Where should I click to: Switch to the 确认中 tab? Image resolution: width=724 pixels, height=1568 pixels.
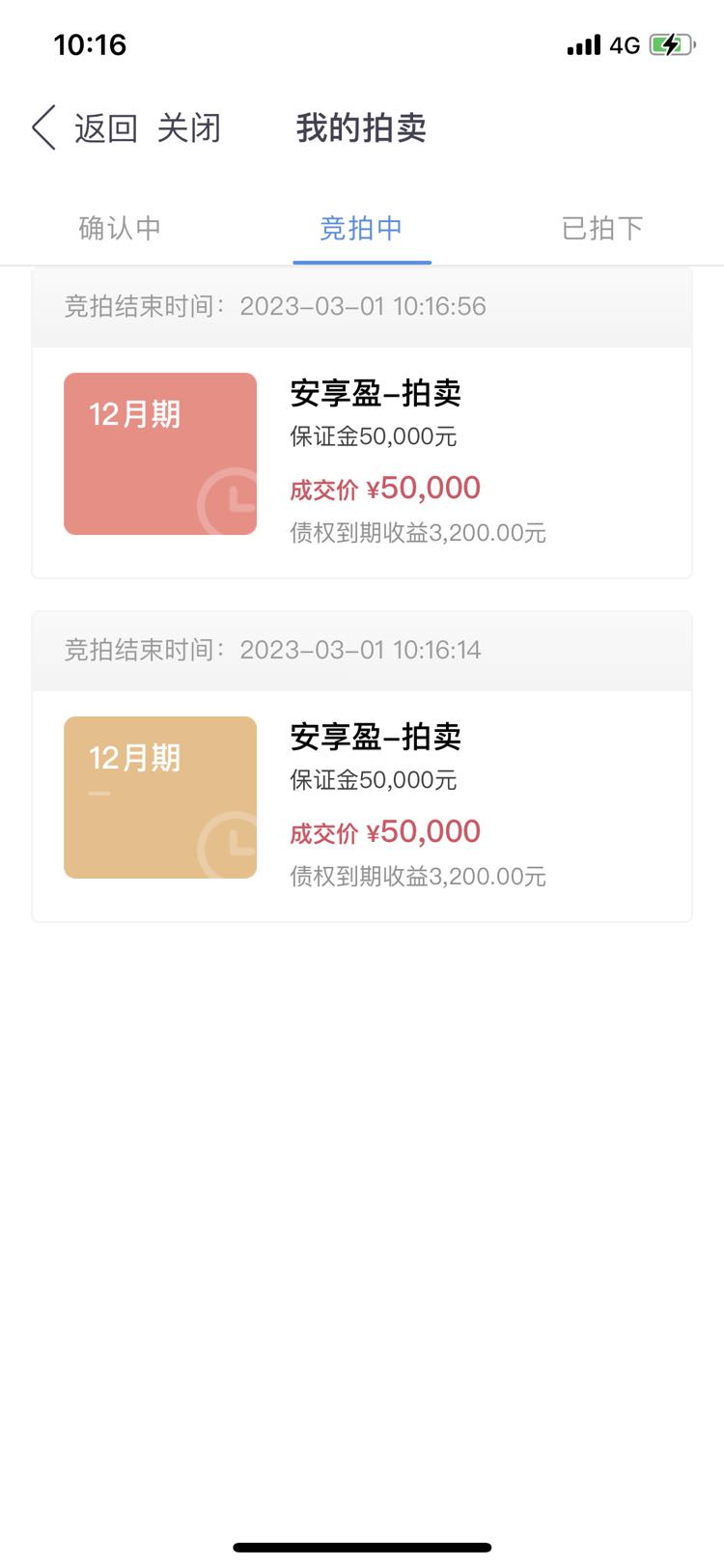[120, 228]
